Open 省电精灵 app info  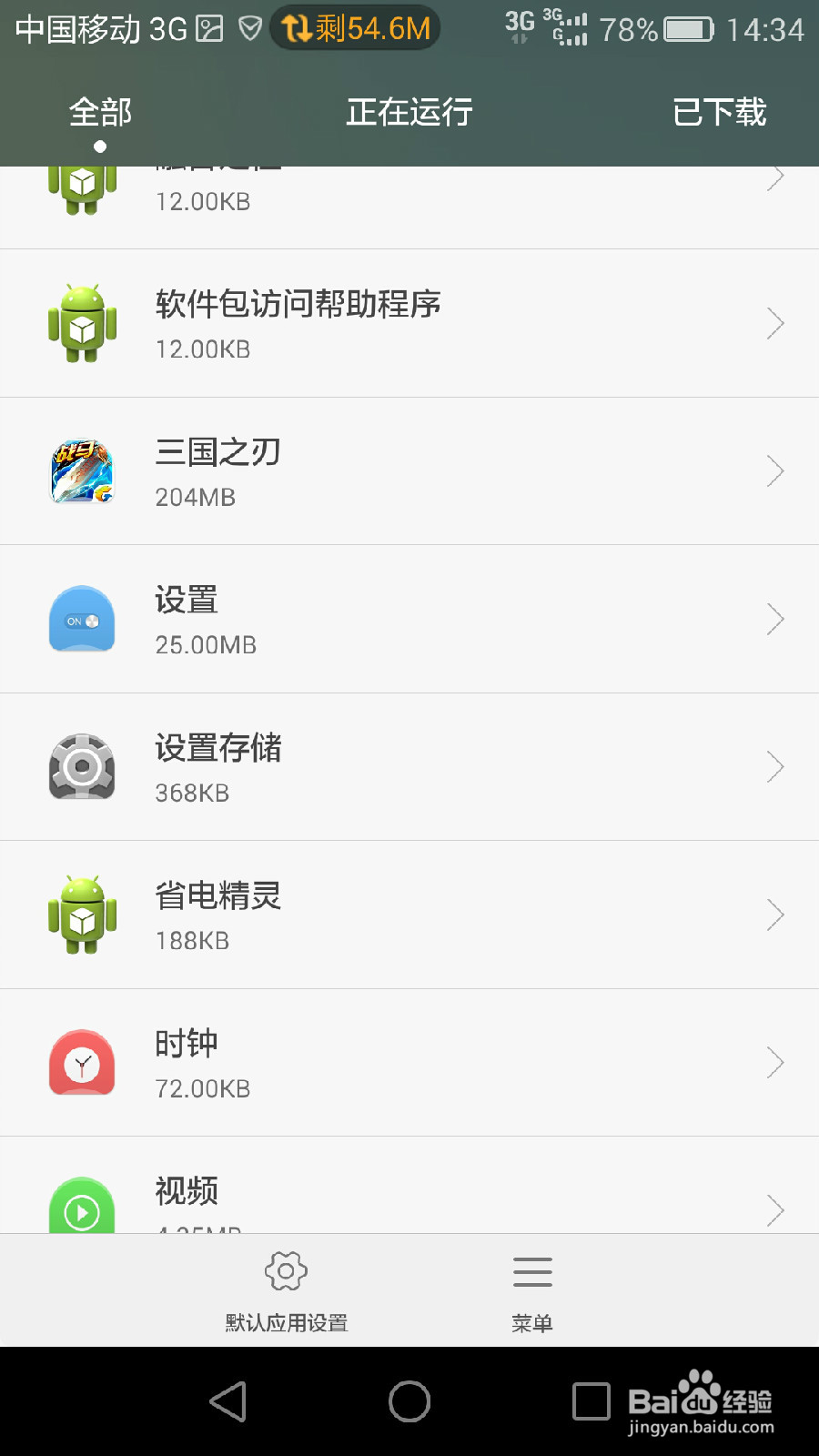point(409,915)
